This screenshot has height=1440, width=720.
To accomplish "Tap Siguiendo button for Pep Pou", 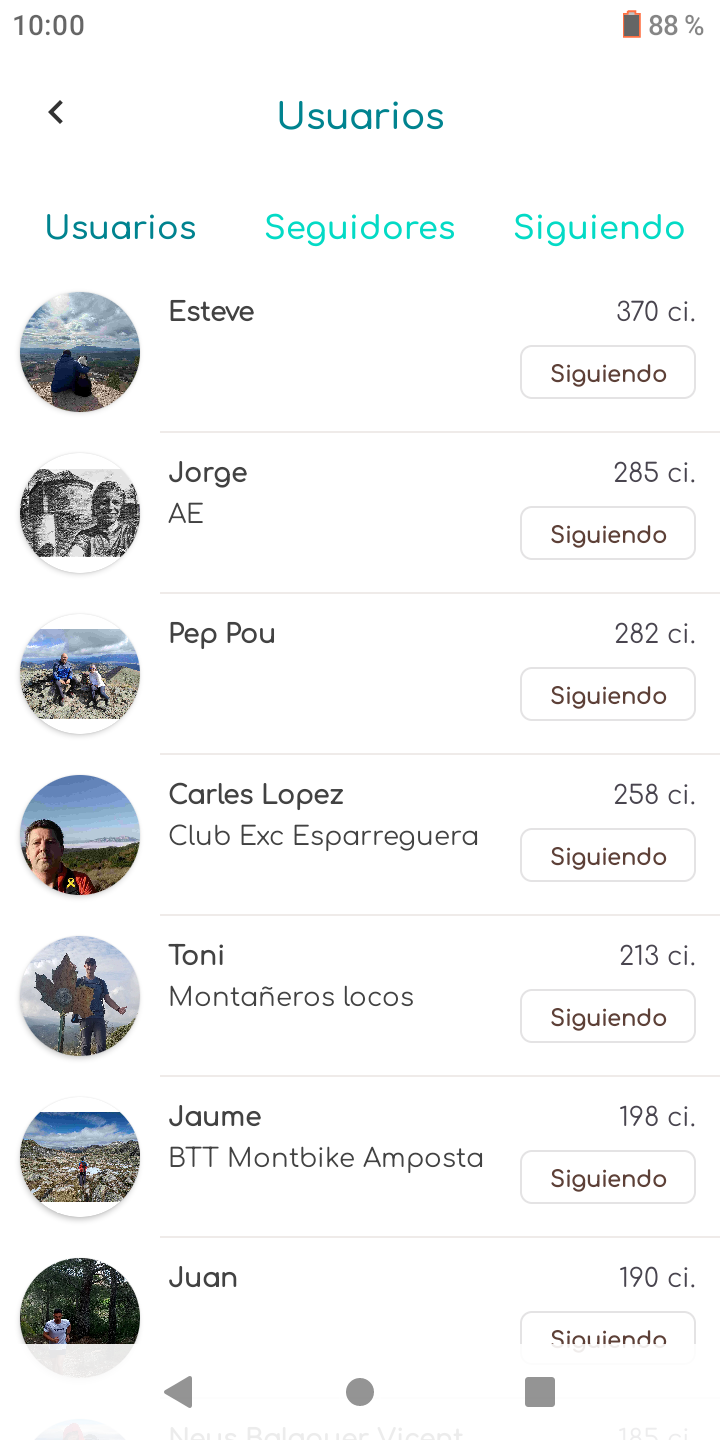I will [x=608, y=695].
